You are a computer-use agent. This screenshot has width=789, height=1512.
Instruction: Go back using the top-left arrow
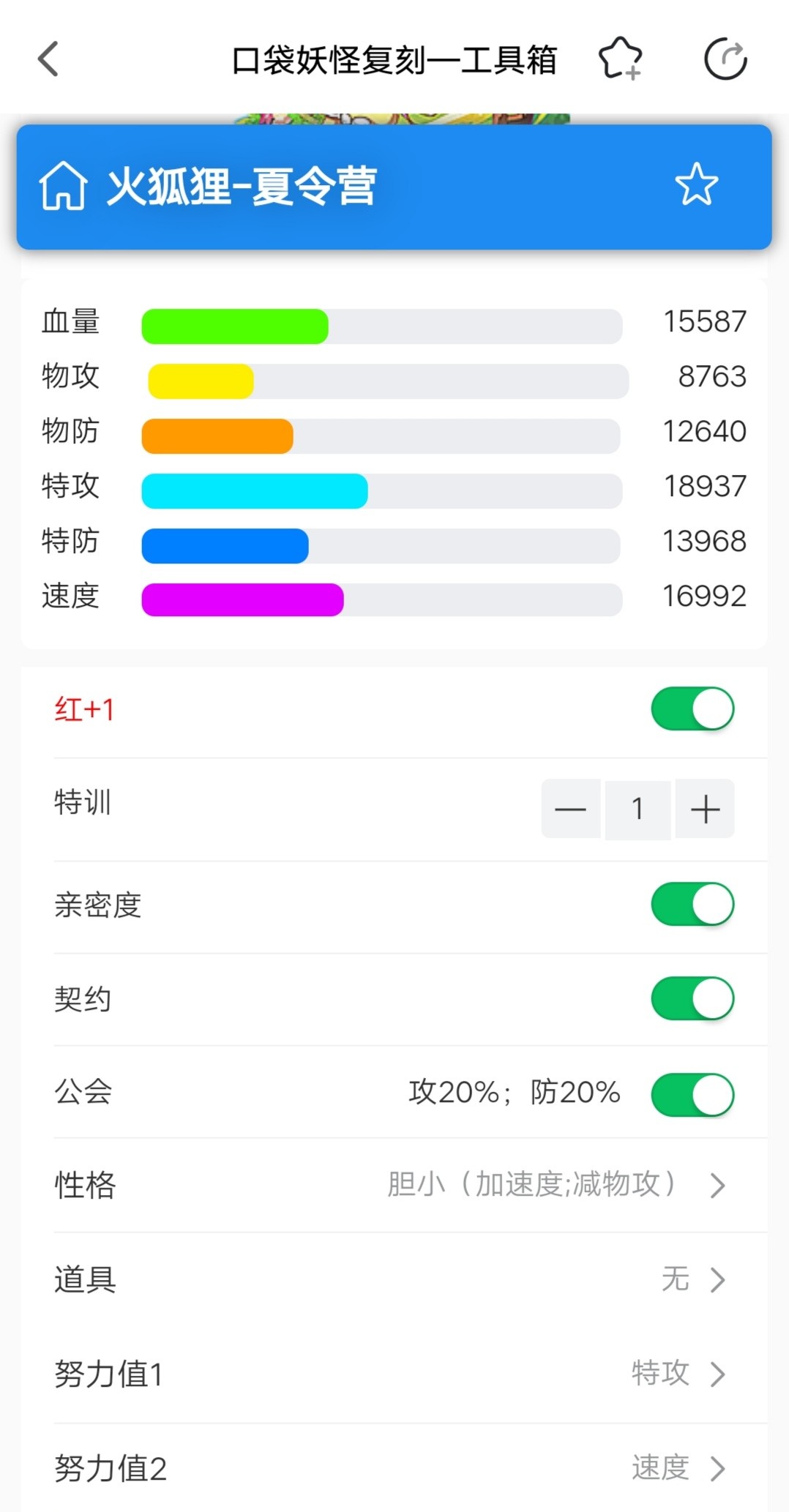[48, 59]
